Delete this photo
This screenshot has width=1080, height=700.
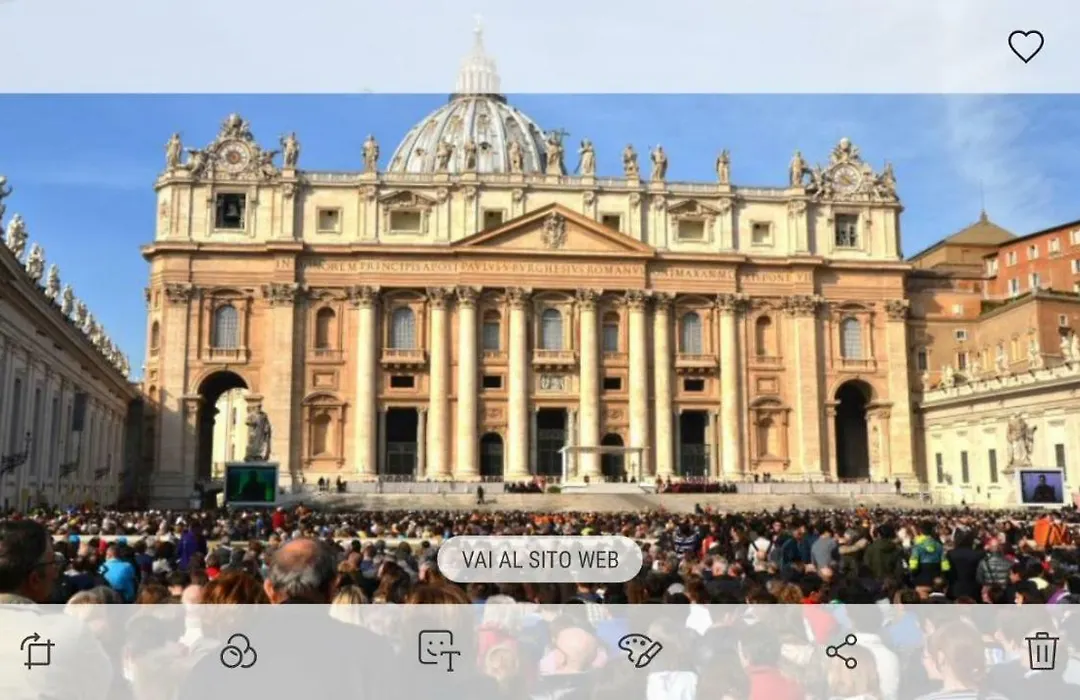click(x=1041, y=651)
